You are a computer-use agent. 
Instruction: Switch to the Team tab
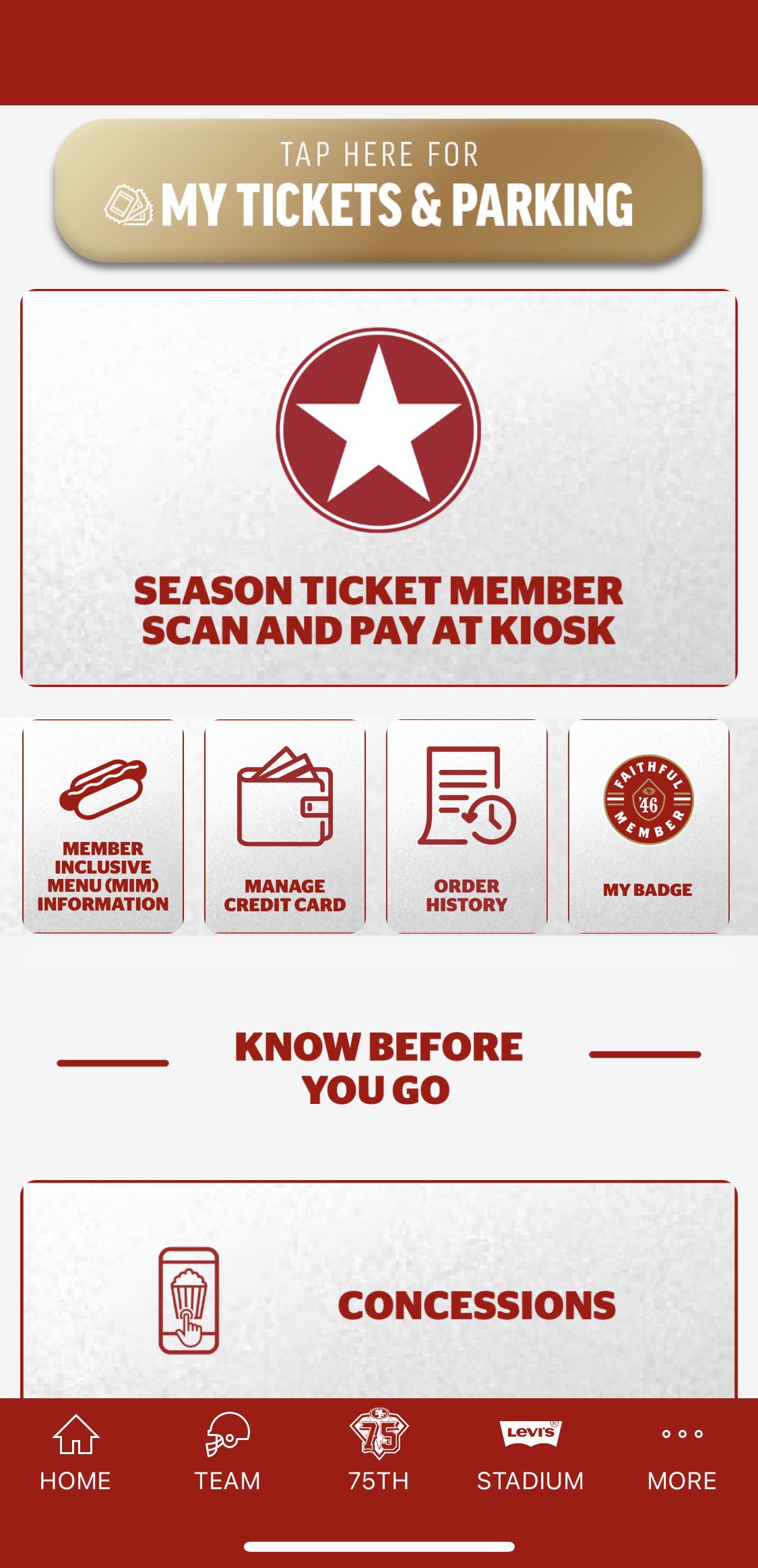(227, 1453)
